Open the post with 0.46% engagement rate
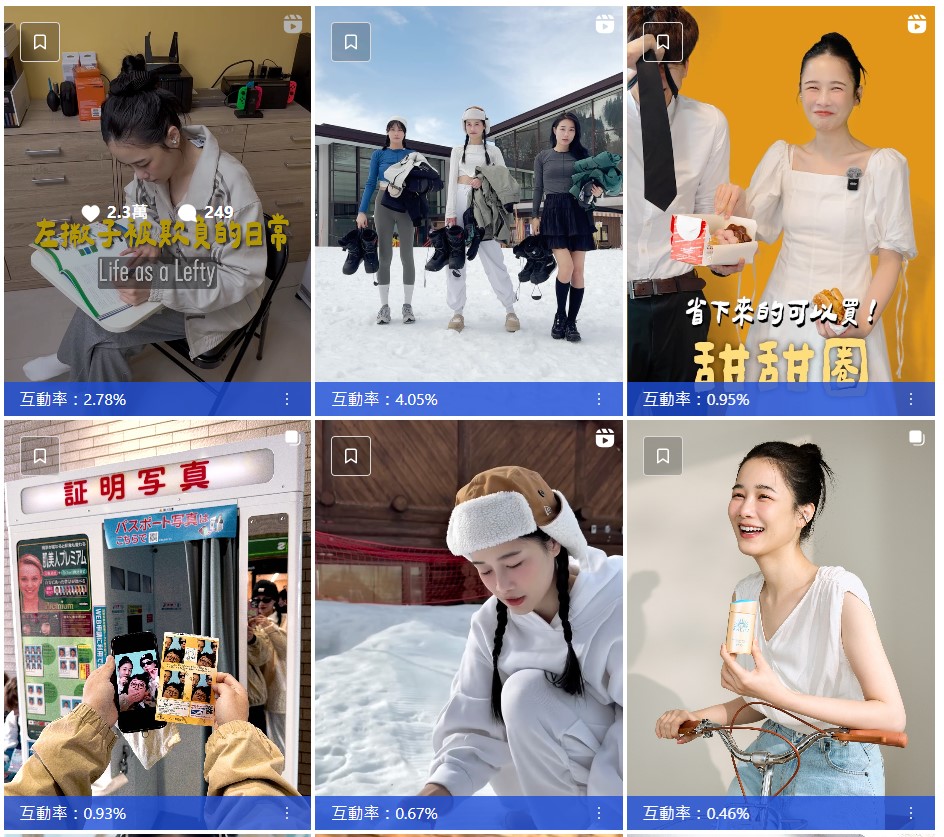 (x=780, y=620)
